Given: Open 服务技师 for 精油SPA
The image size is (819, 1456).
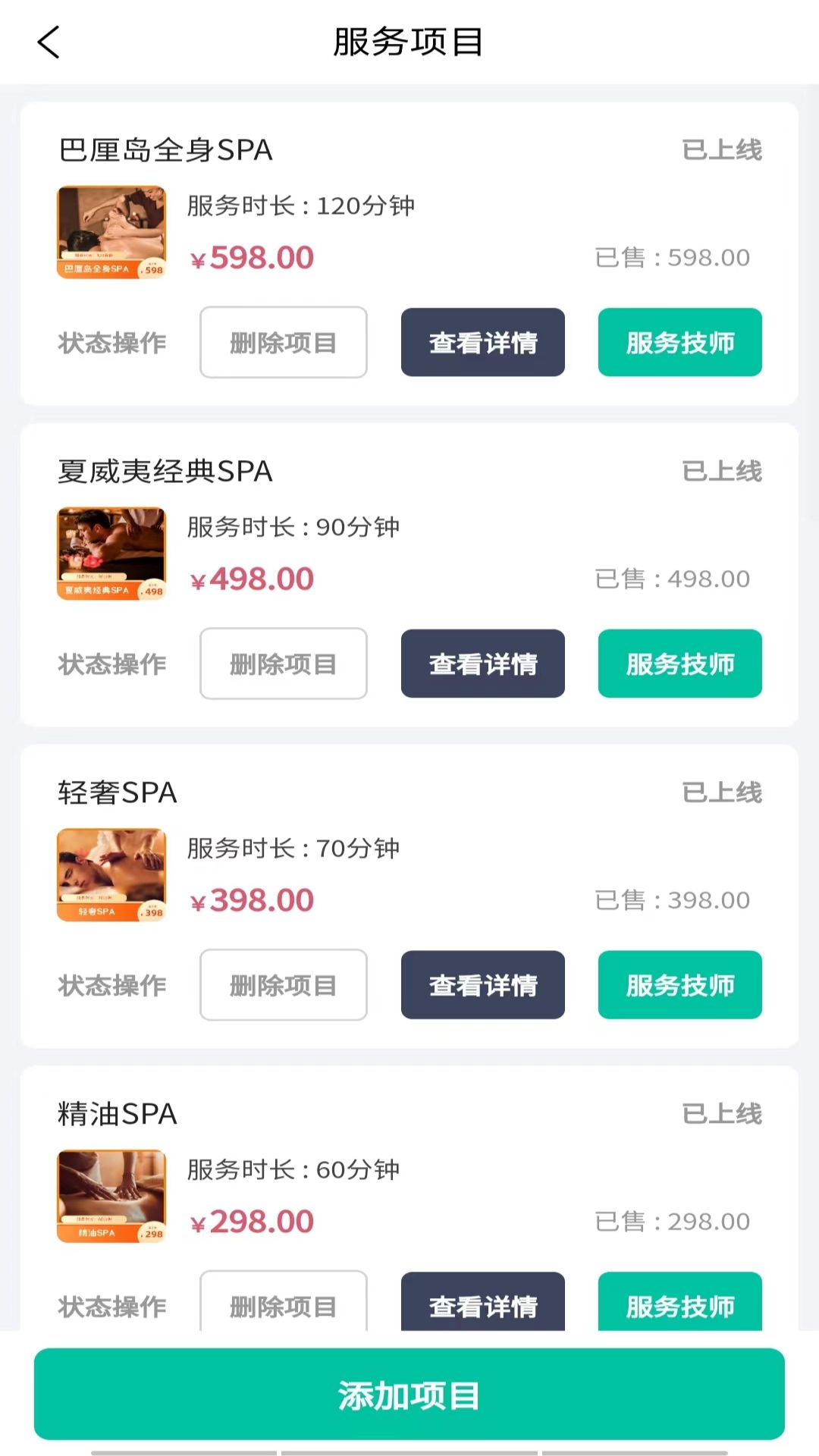Looking at the screenshot, I should click(679, 1303).
